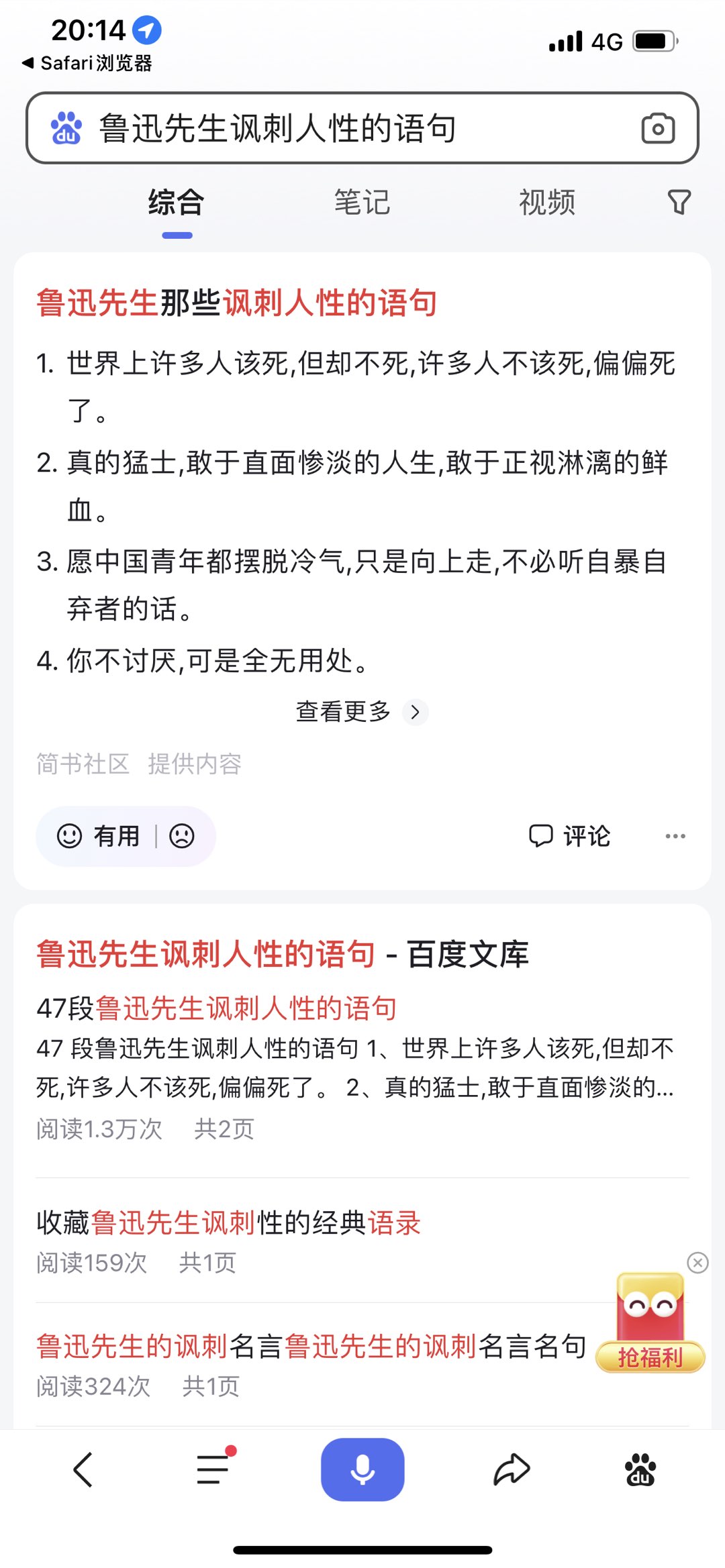Open the three-dot more options menu
Image resolution: width=725 pixels, height=1568 pixels.
(x=675, y=836)
